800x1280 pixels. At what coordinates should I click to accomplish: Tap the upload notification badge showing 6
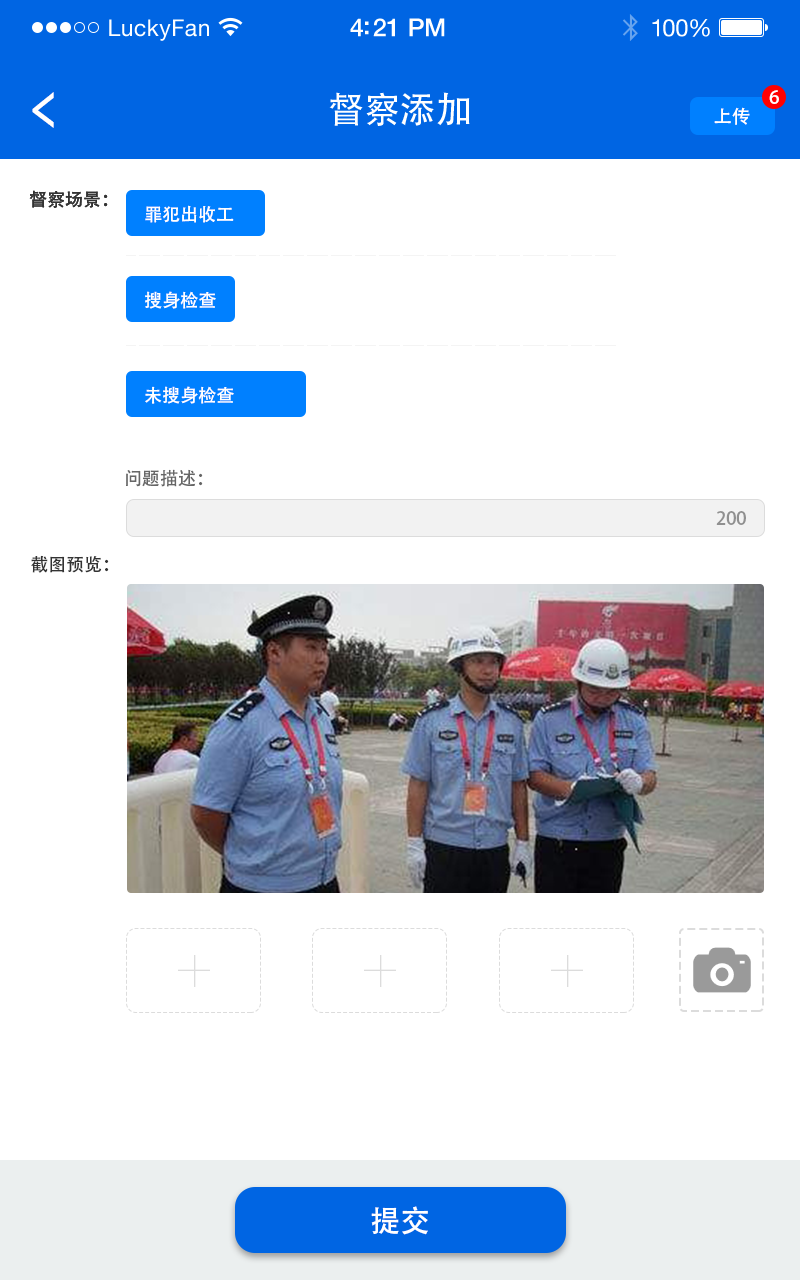pos(772,97)
